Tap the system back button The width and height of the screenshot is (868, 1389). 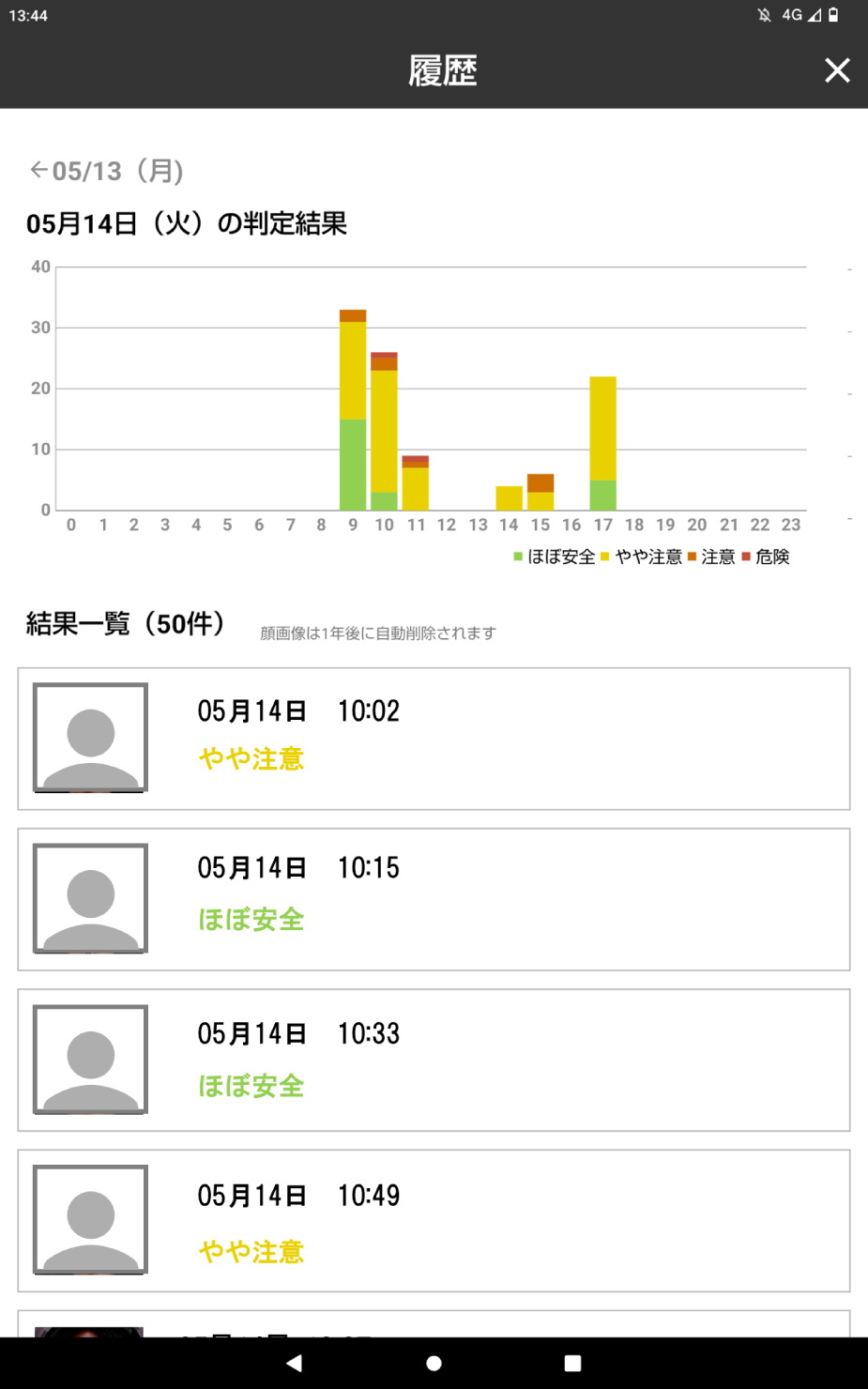tap(295, 1363)
